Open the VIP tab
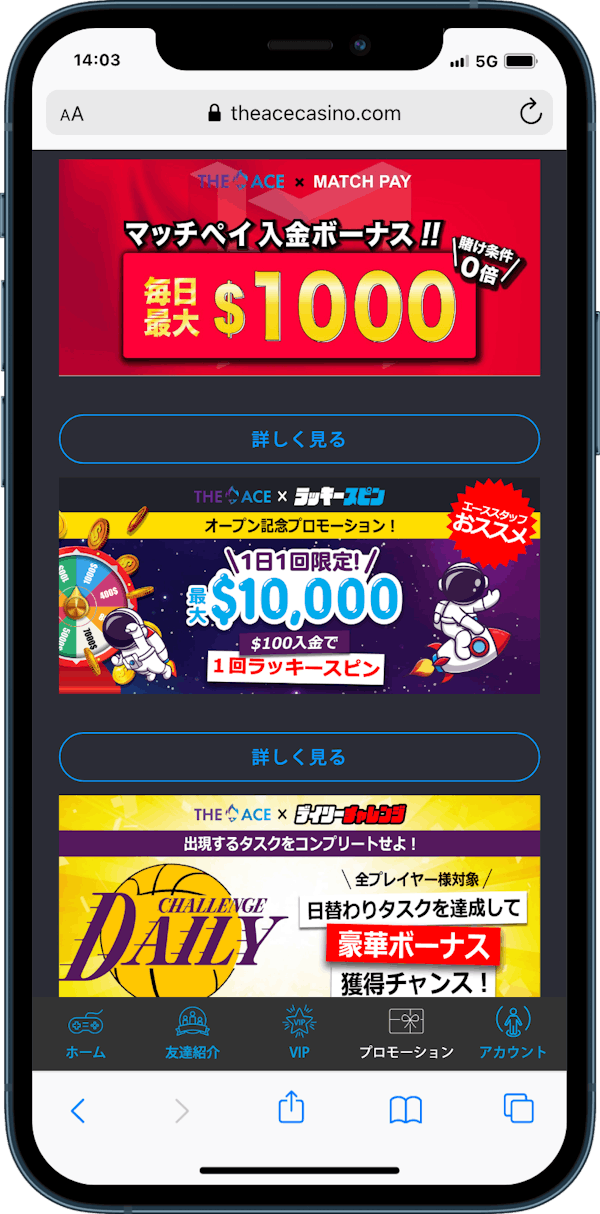This screenshot has height=1214, width=600. click(299, 1033)
